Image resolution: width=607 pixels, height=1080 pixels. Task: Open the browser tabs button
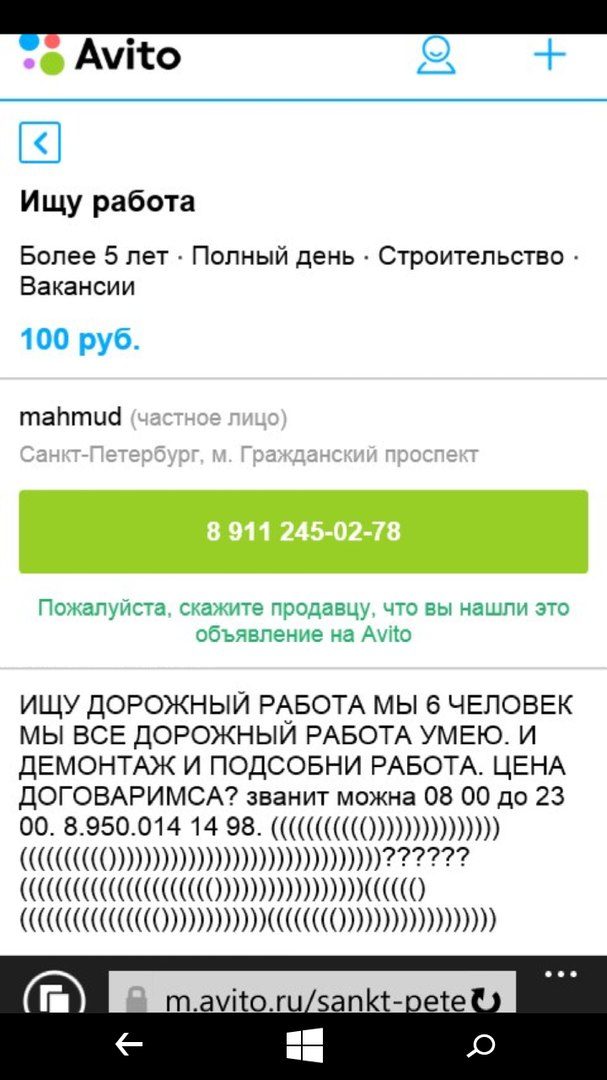[54, 996]
